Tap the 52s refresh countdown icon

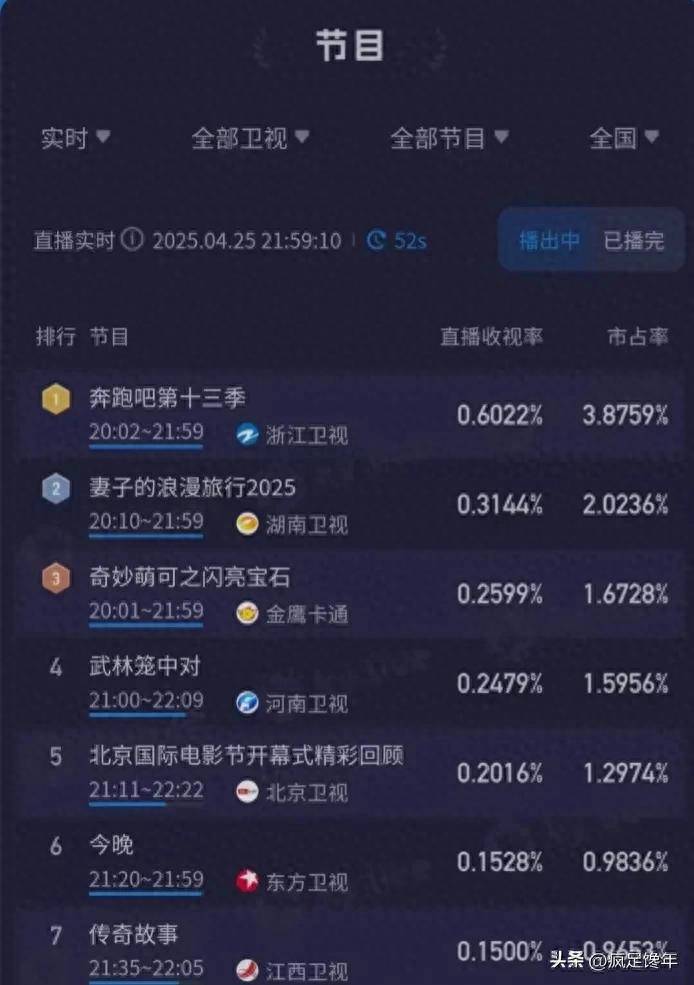pyautogui.click(x=377, y=241)
